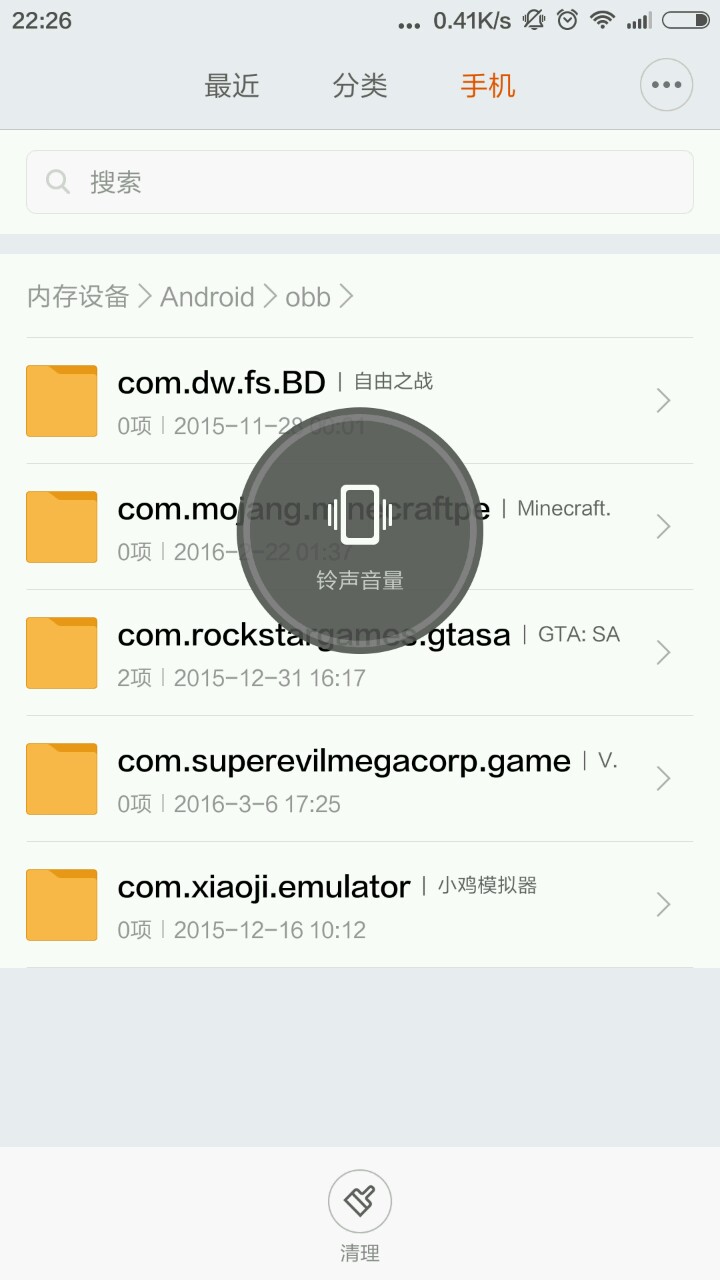
Task: Open the overflow menu with three dots
Action: pyautogui.click(x=666, y=85)
